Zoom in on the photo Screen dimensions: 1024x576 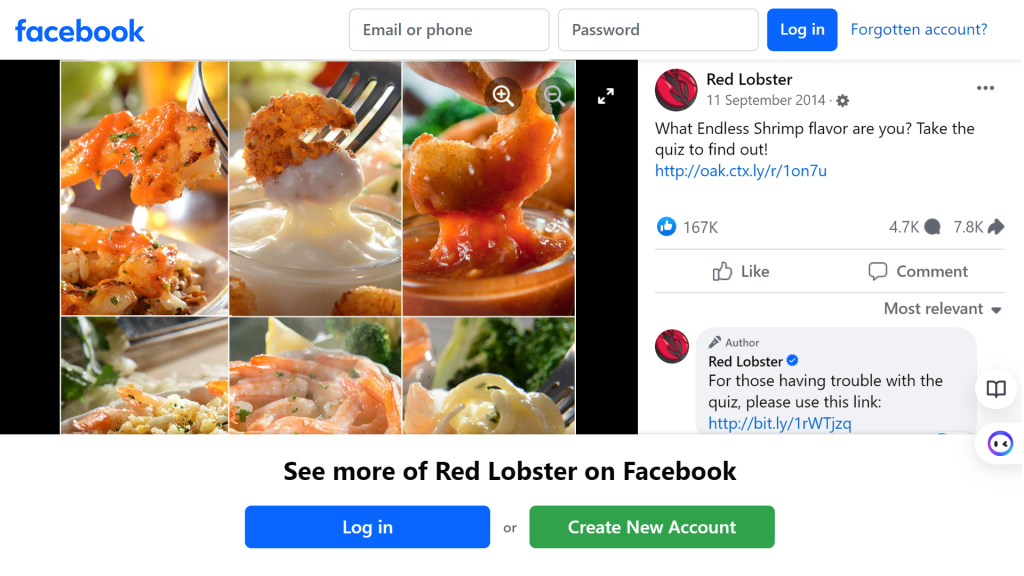point(503,96)
